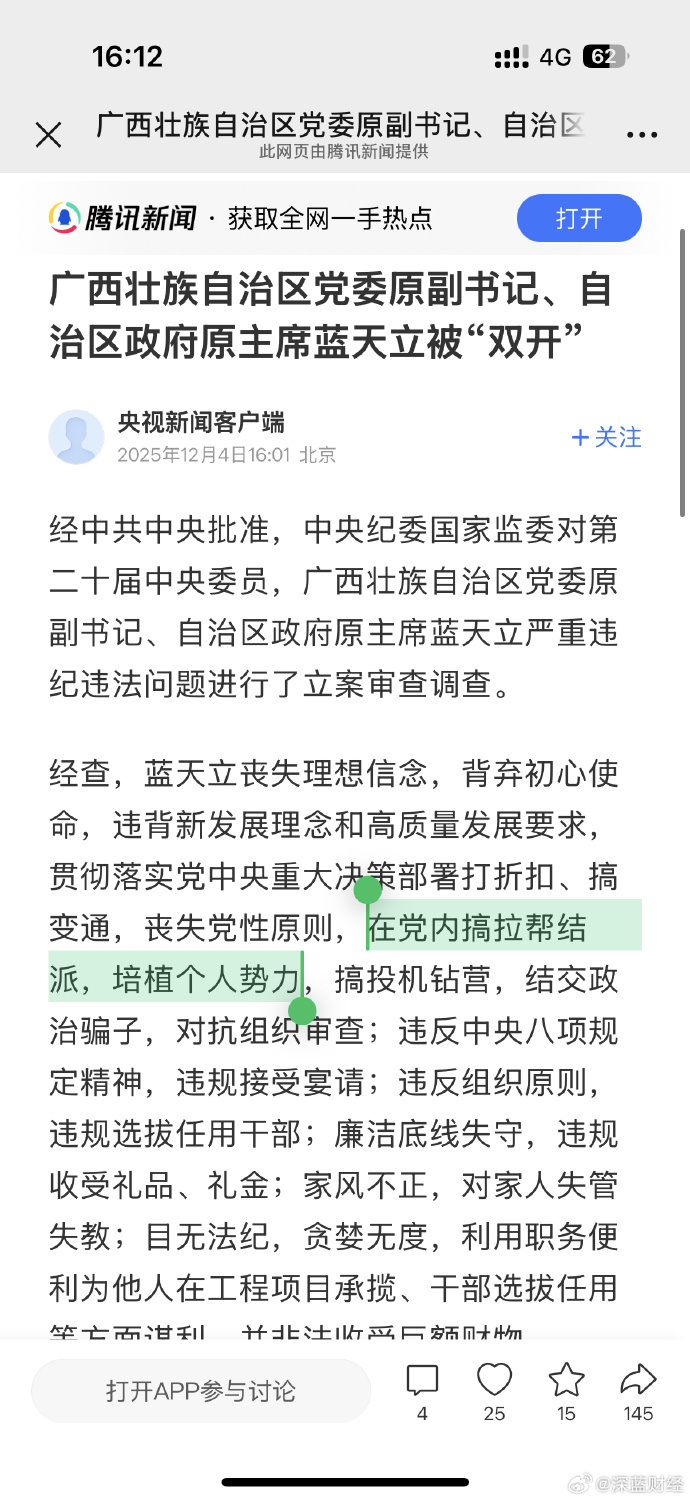Open the 腾讯新闻 banner

click(240, 218)
